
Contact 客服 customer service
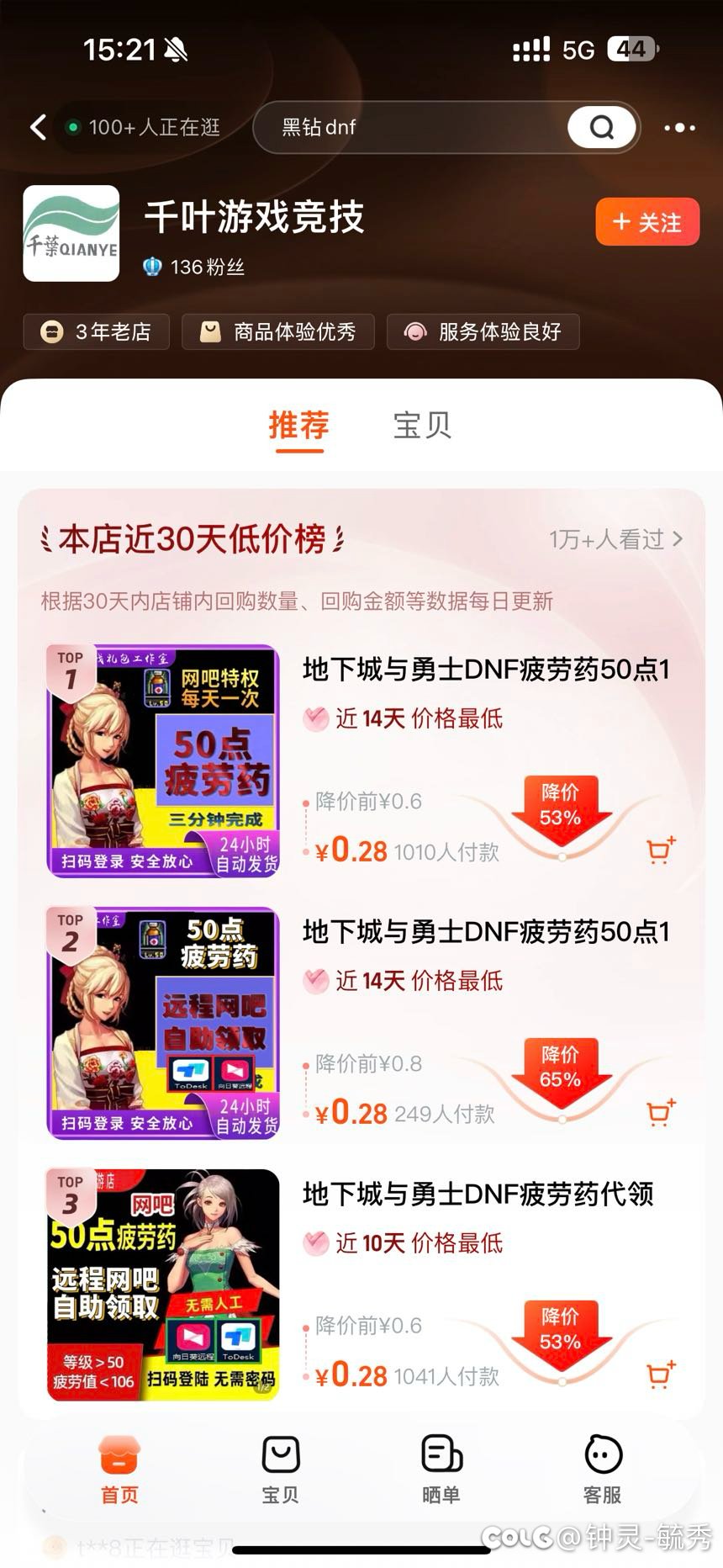603,1470
